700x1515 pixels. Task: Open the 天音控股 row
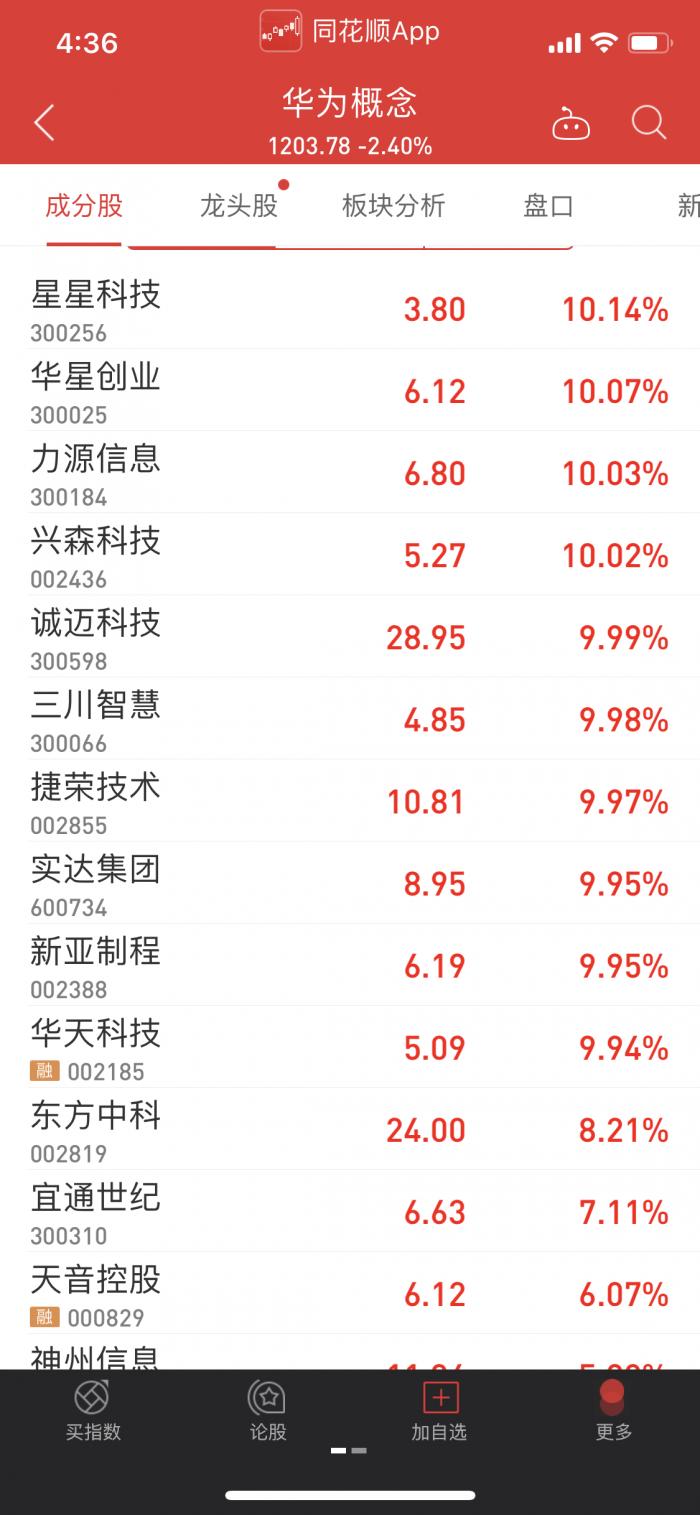tap(350, 1293)
